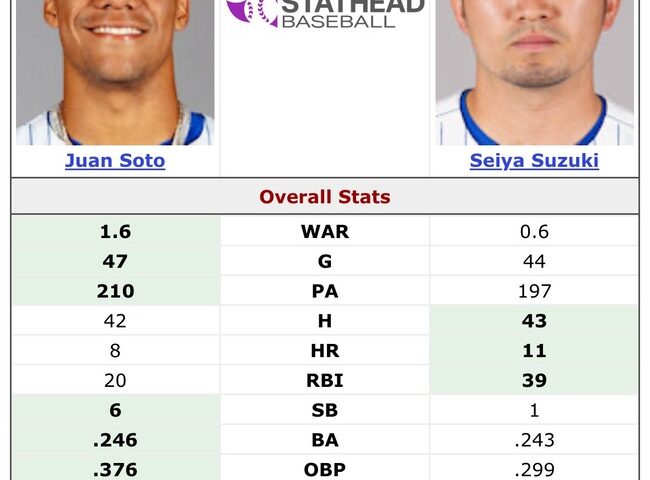Open Seiya Suzuki's player page link

coord(534,160)
